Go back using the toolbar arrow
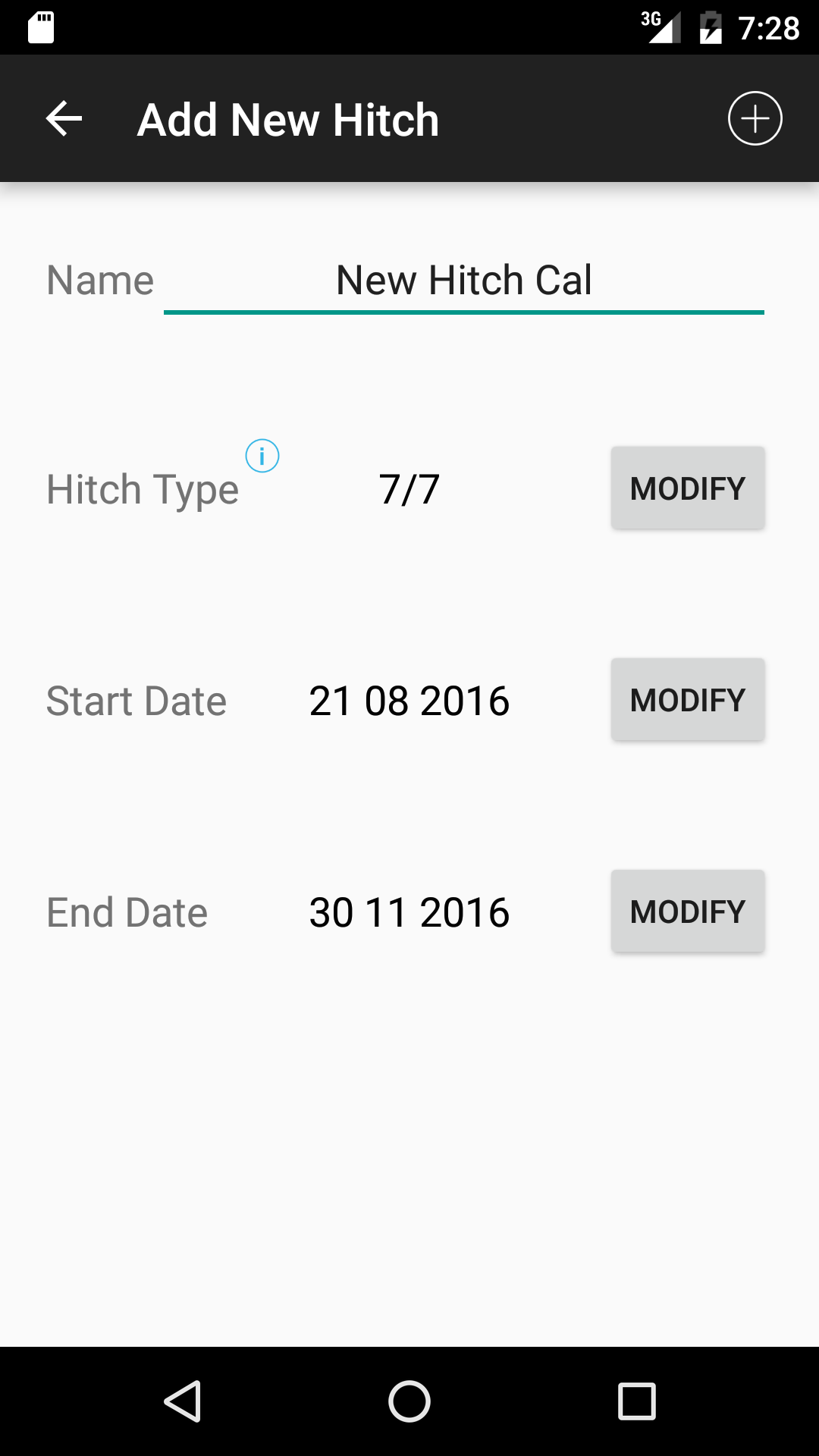Viewport: 819px width, 1456px height. (64, 119)
